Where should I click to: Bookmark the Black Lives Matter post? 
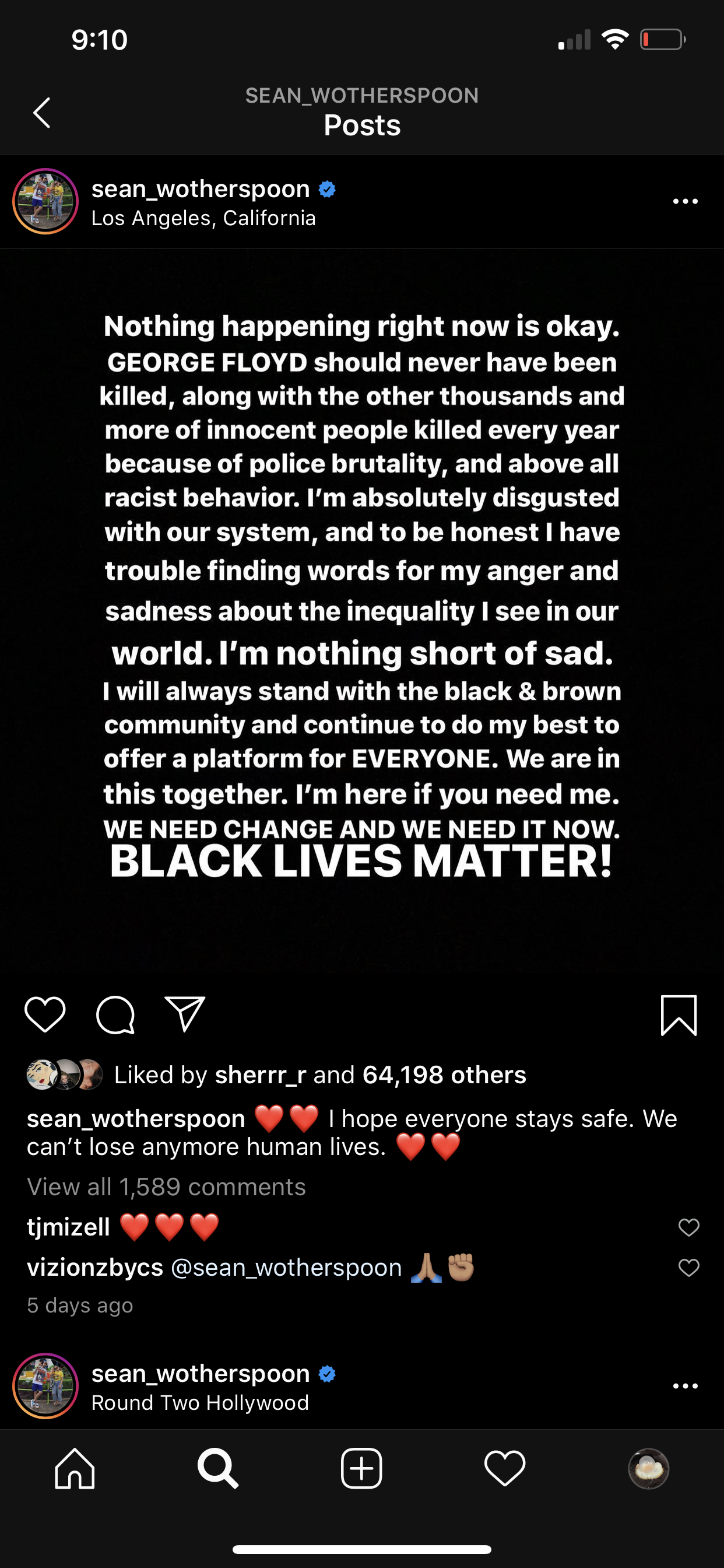[679, 1014]
